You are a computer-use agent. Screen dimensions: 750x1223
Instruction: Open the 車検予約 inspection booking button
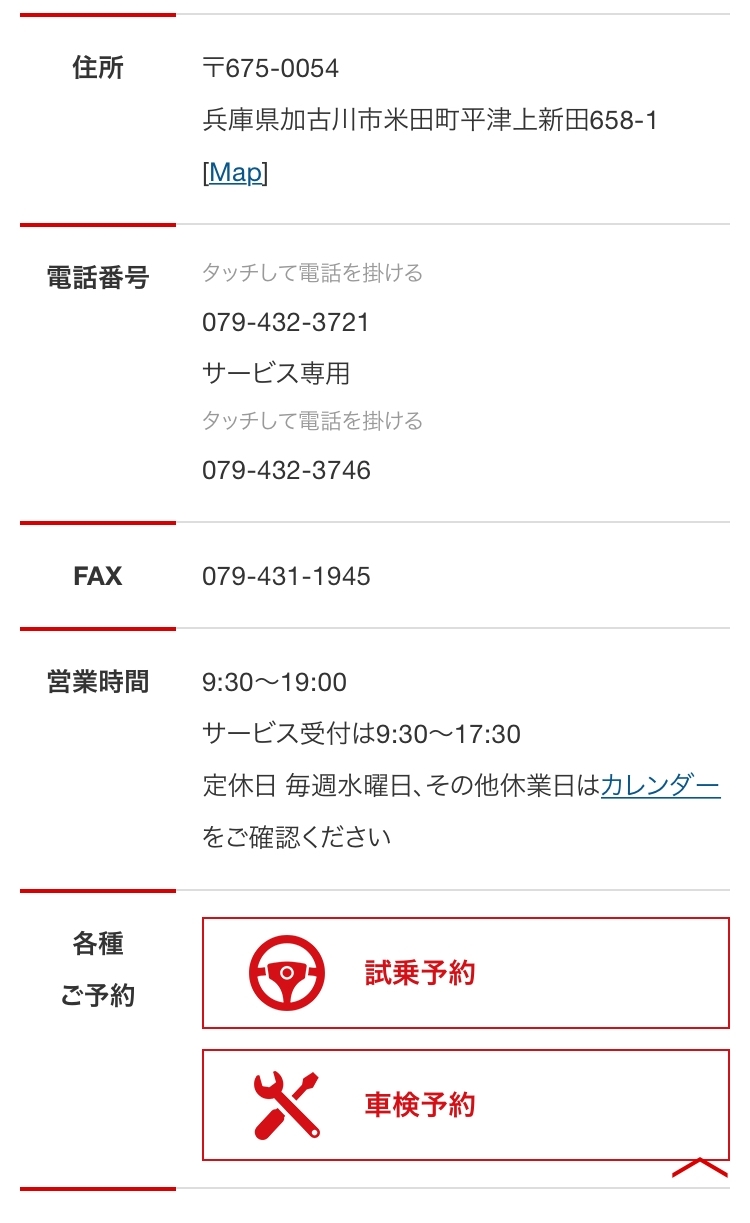tap(466, 1105)
